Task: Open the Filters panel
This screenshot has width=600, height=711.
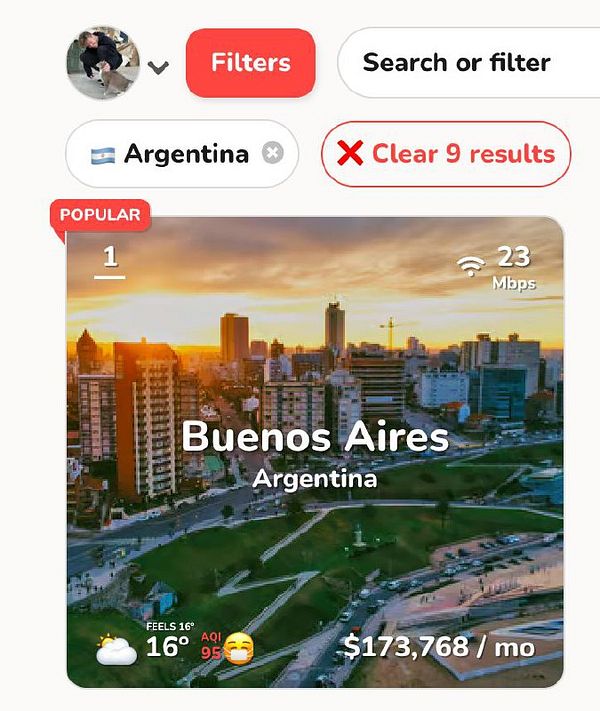Action: click(x=250, y=63)
